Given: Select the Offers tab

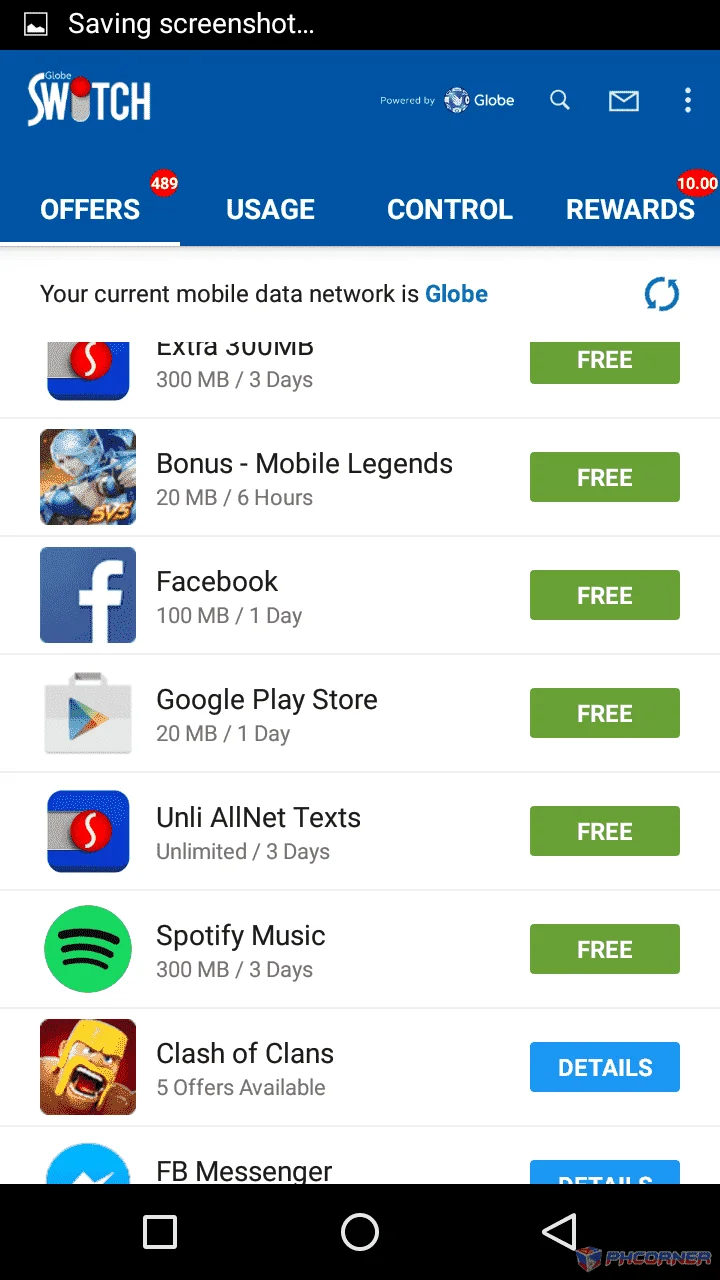Looking at the screenshot, I should (90, 209).
